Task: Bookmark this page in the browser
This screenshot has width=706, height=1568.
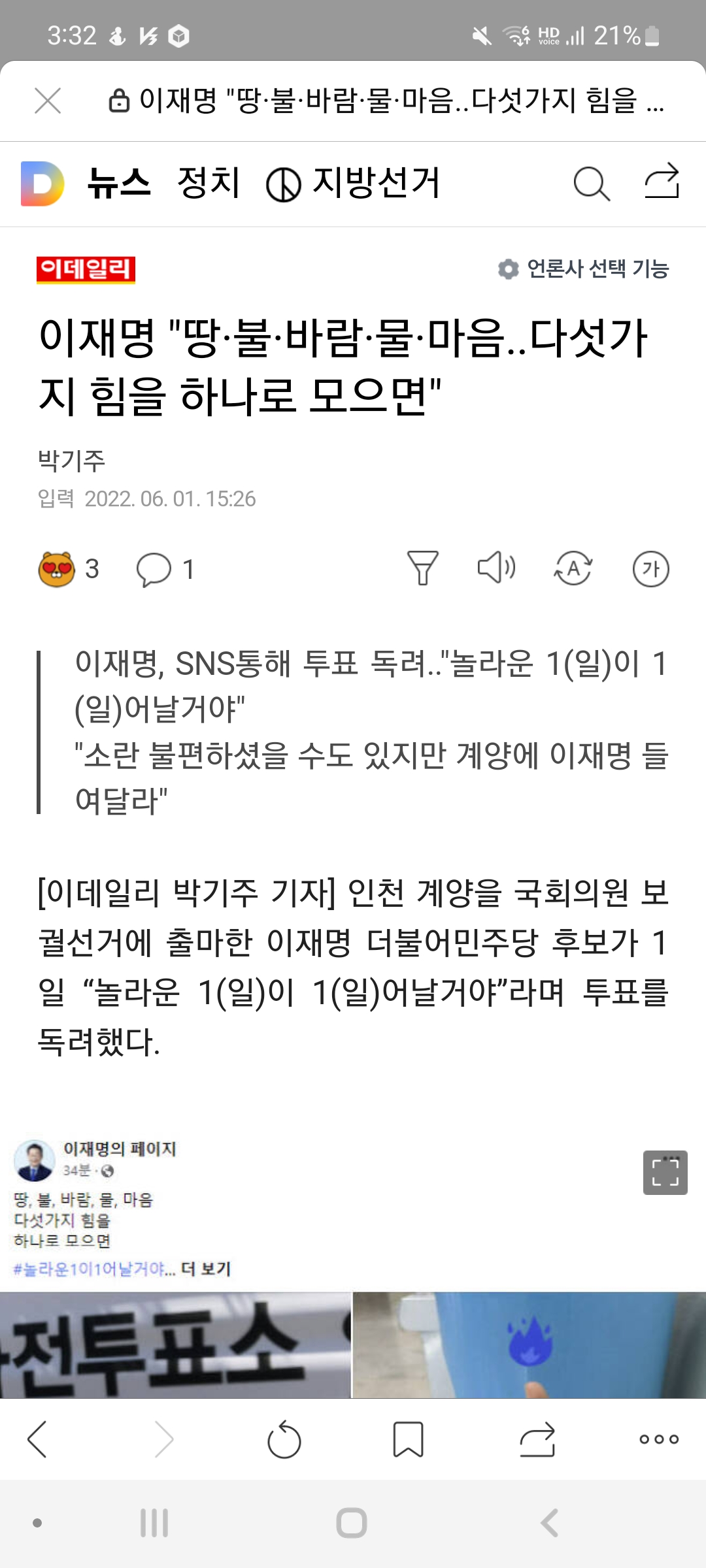Action: [408, 1439]
